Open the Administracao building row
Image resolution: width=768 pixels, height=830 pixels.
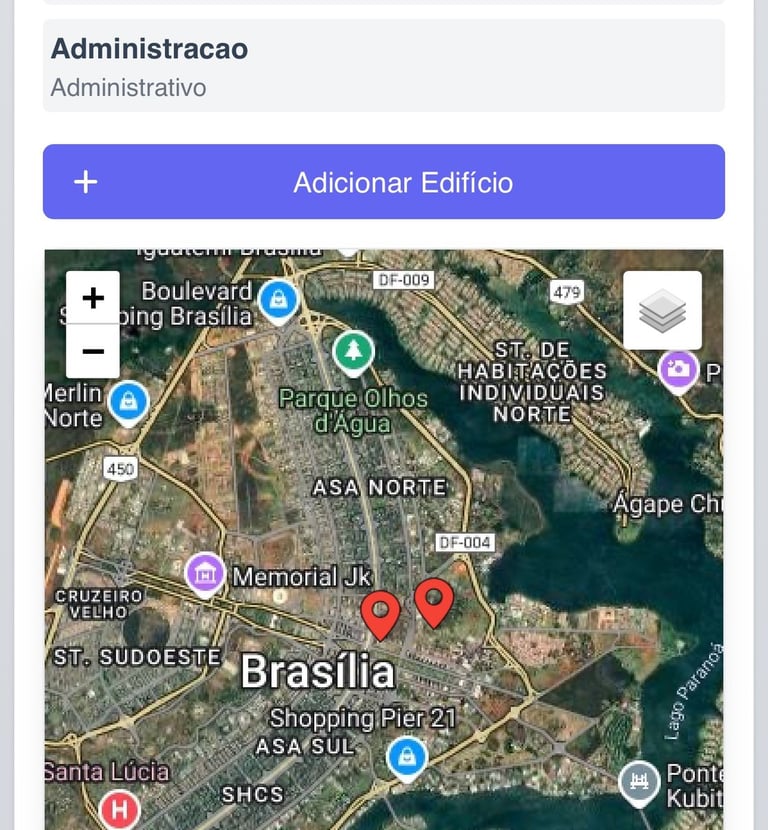tap(384, 66)
